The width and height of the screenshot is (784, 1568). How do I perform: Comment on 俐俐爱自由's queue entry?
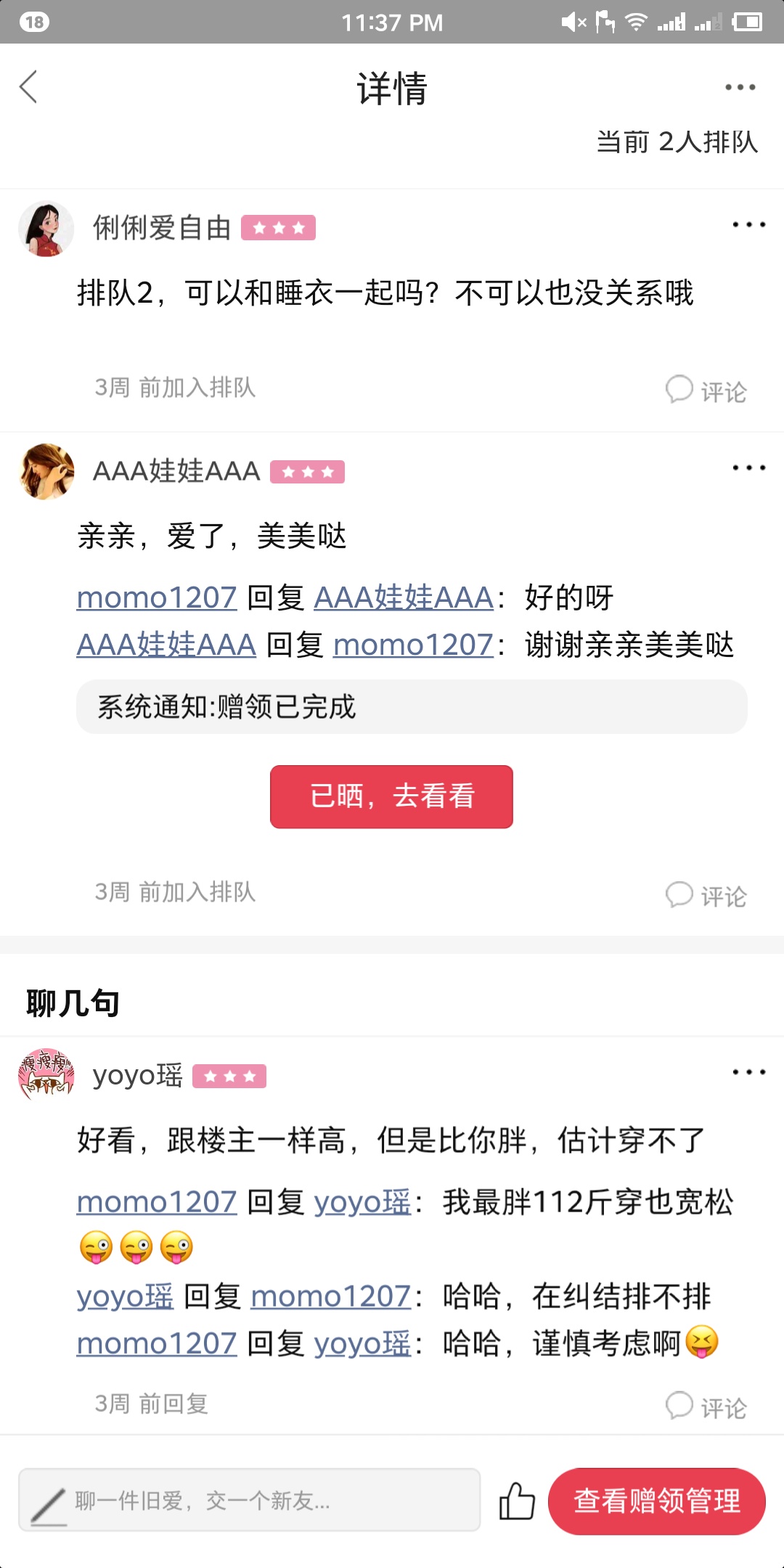706,391
